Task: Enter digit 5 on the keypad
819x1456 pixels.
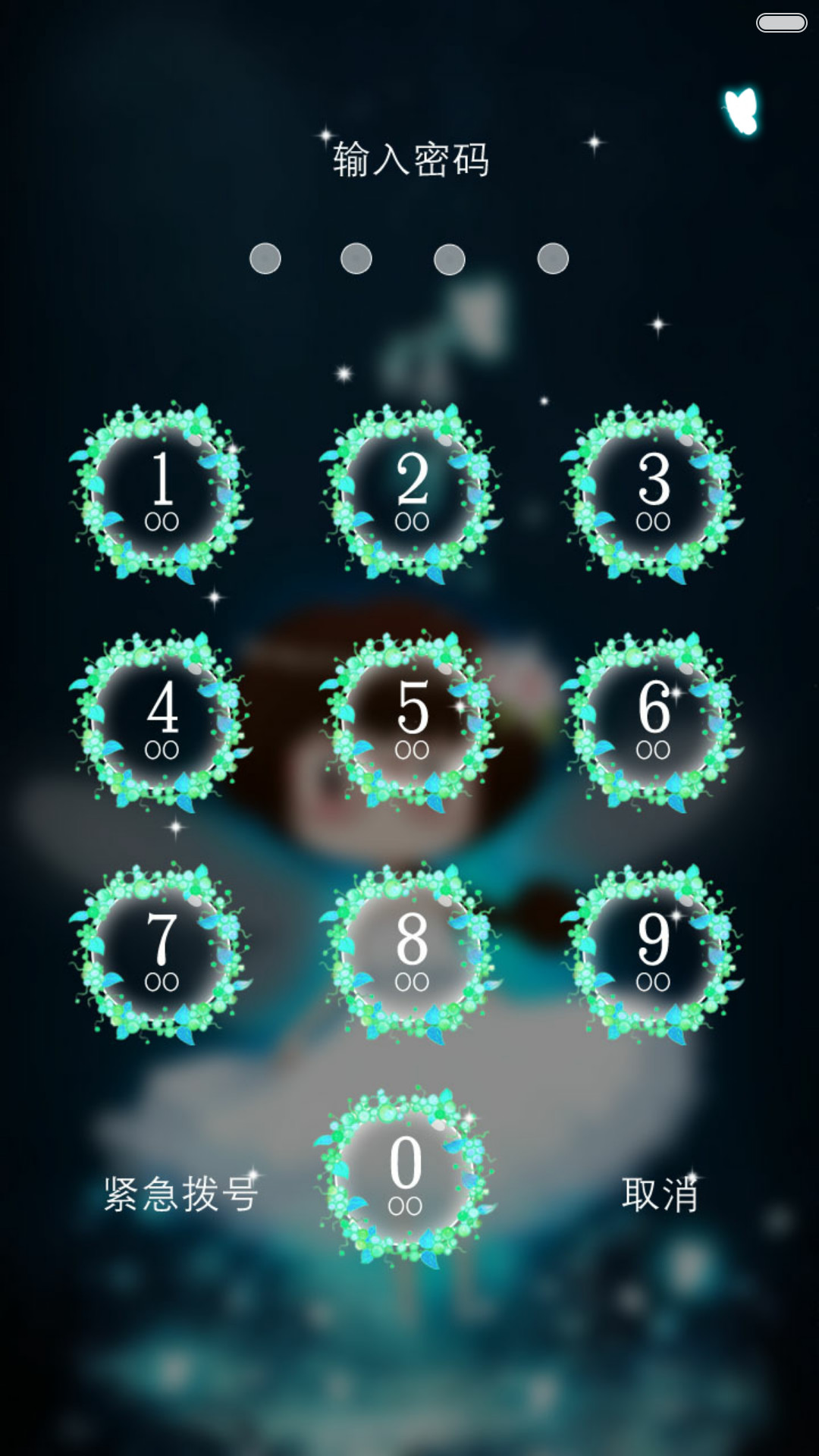Action: pos(410,720)
